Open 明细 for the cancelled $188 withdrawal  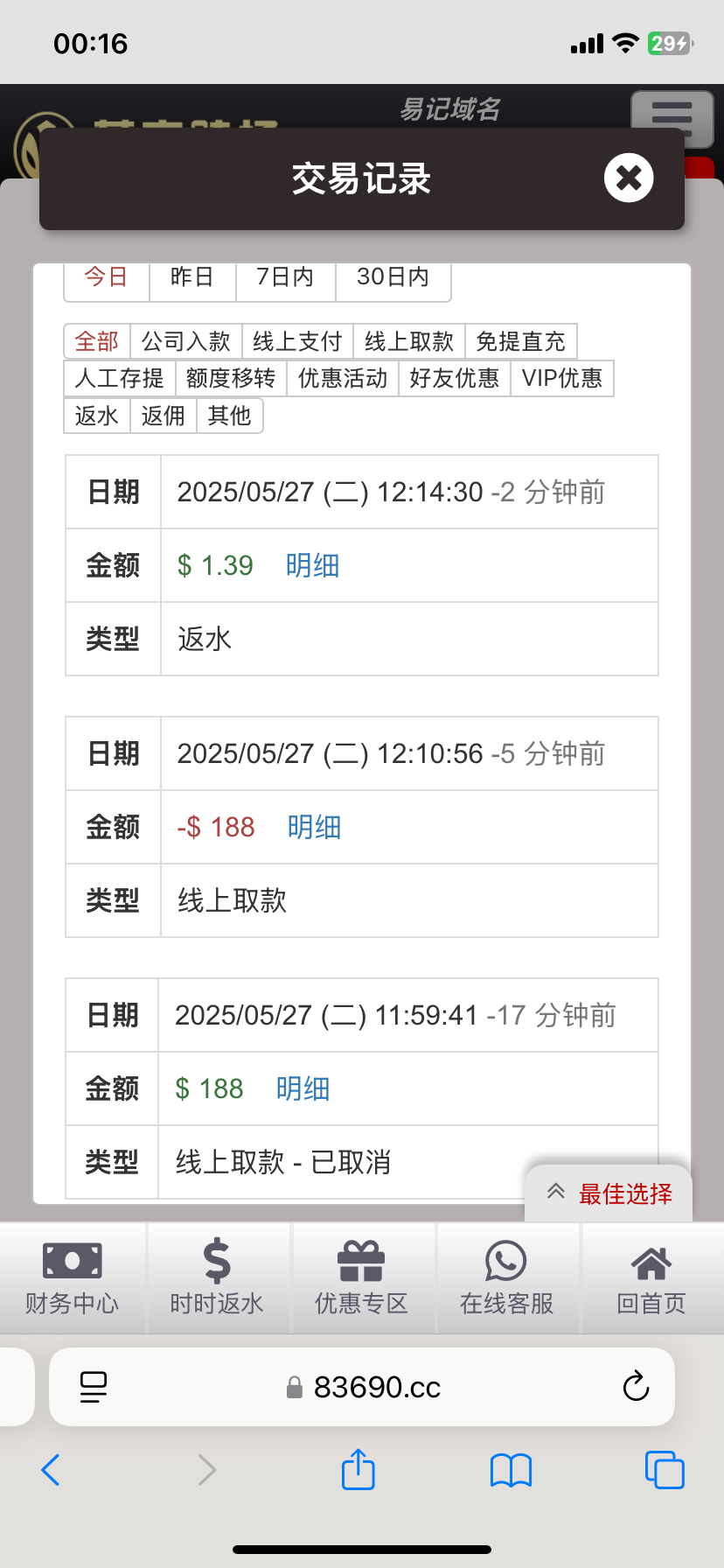click(x=303, y=1088)
